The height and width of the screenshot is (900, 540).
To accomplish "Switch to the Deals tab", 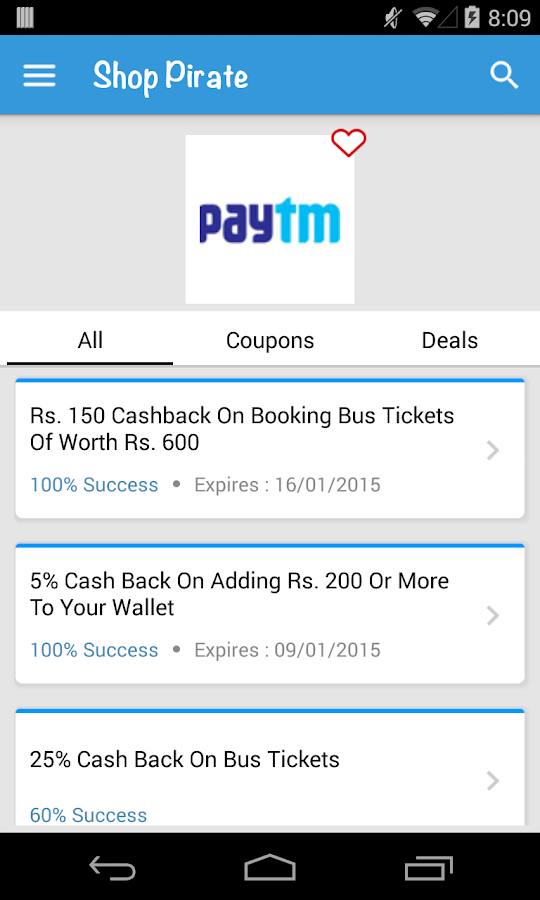I will click(449, 340).
